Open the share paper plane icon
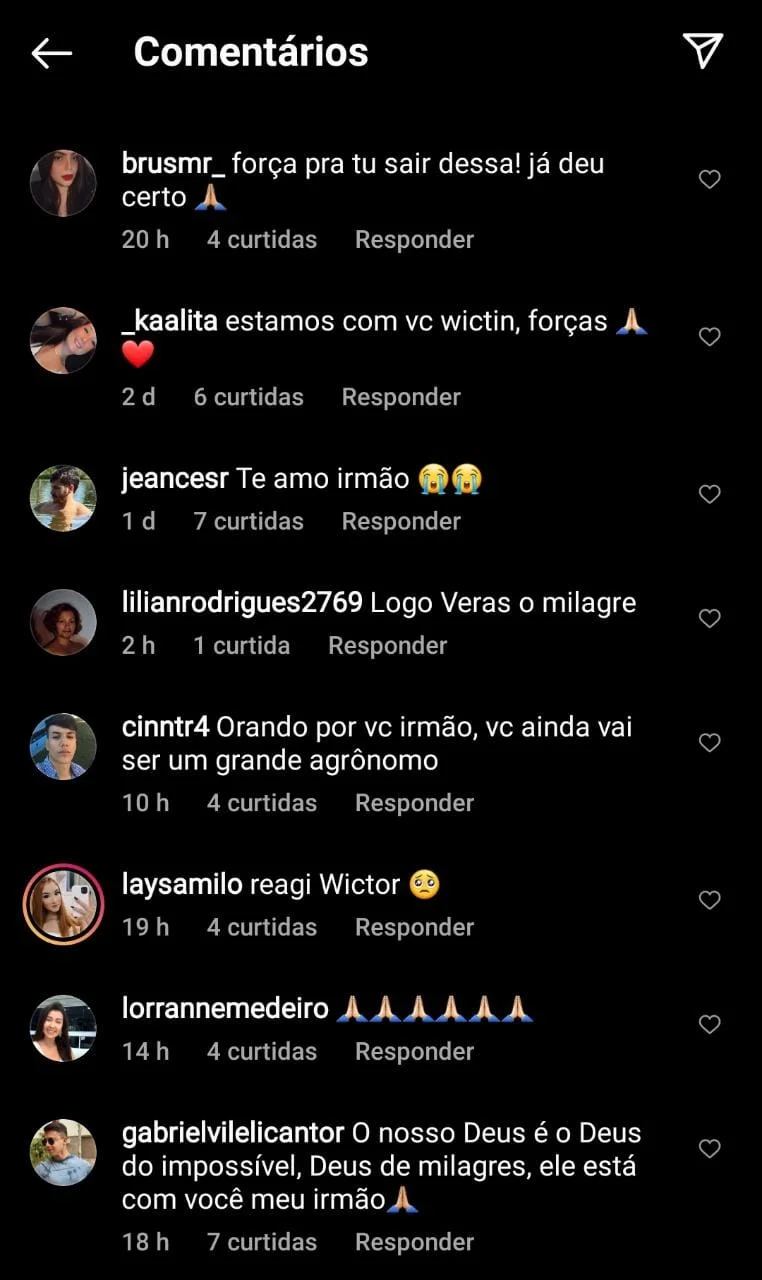The image size is (762, 1280). click(x=703, y=51)
